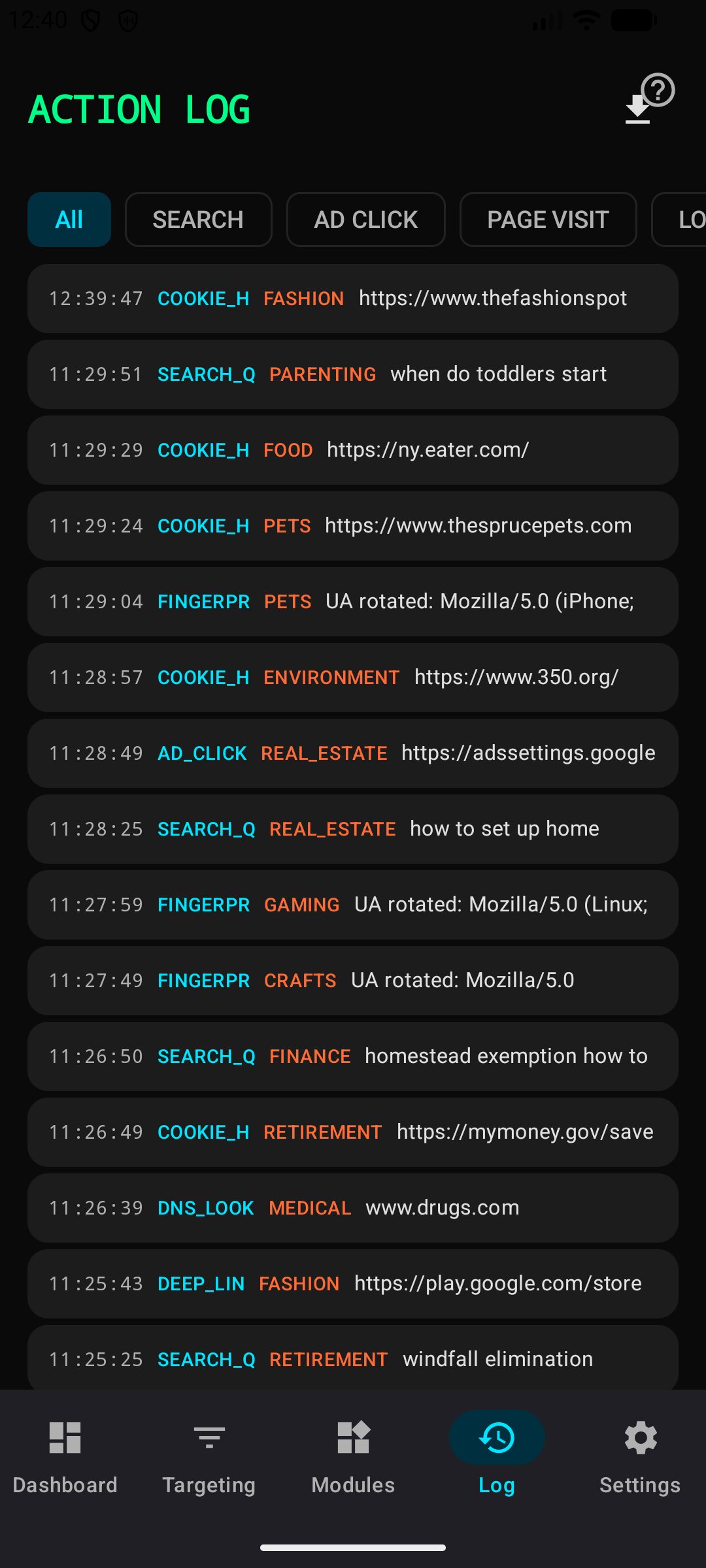Open the AD_CLICK REAL_ESTATE entry

tap(353, 753)
